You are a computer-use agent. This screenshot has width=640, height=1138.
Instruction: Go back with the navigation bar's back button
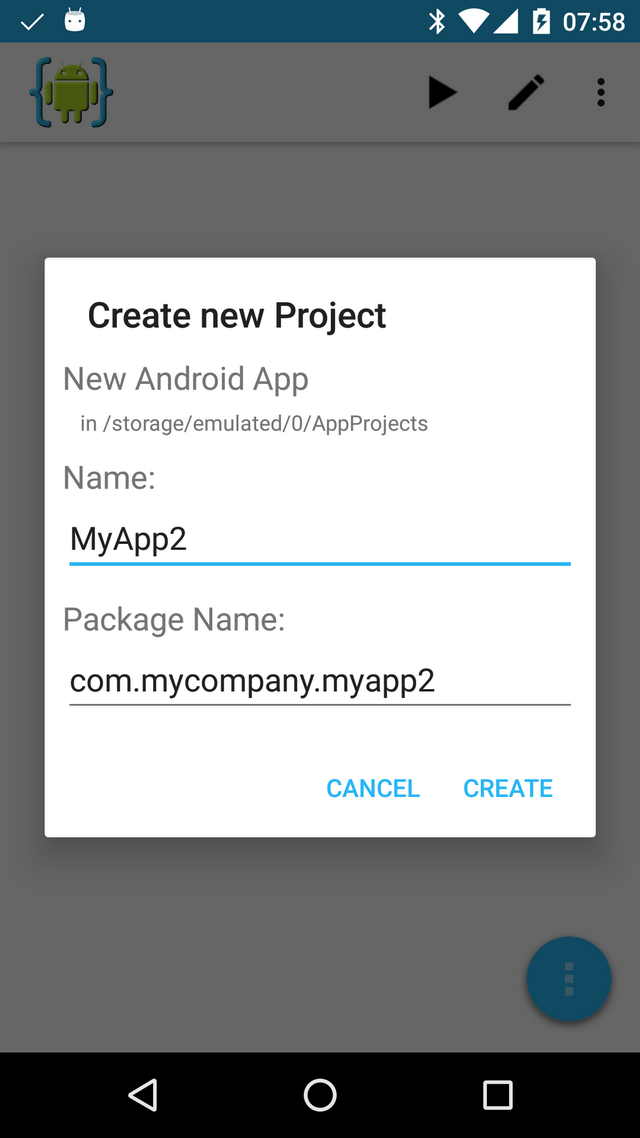[143, 1094]
